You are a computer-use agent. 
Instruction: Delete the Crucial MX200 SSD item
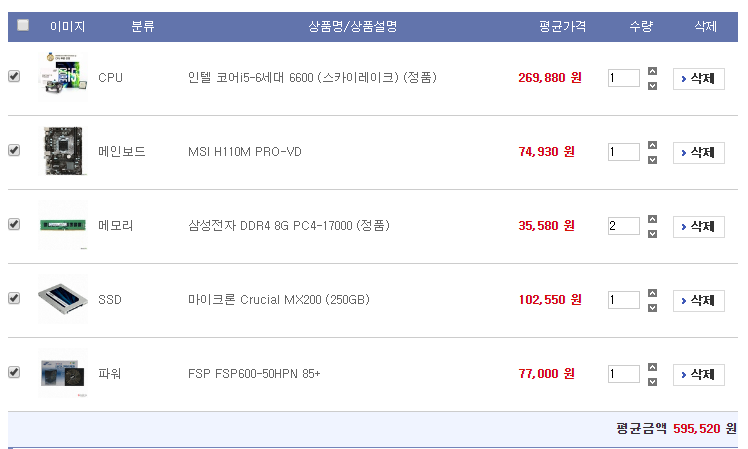click(x=698, y=300)
